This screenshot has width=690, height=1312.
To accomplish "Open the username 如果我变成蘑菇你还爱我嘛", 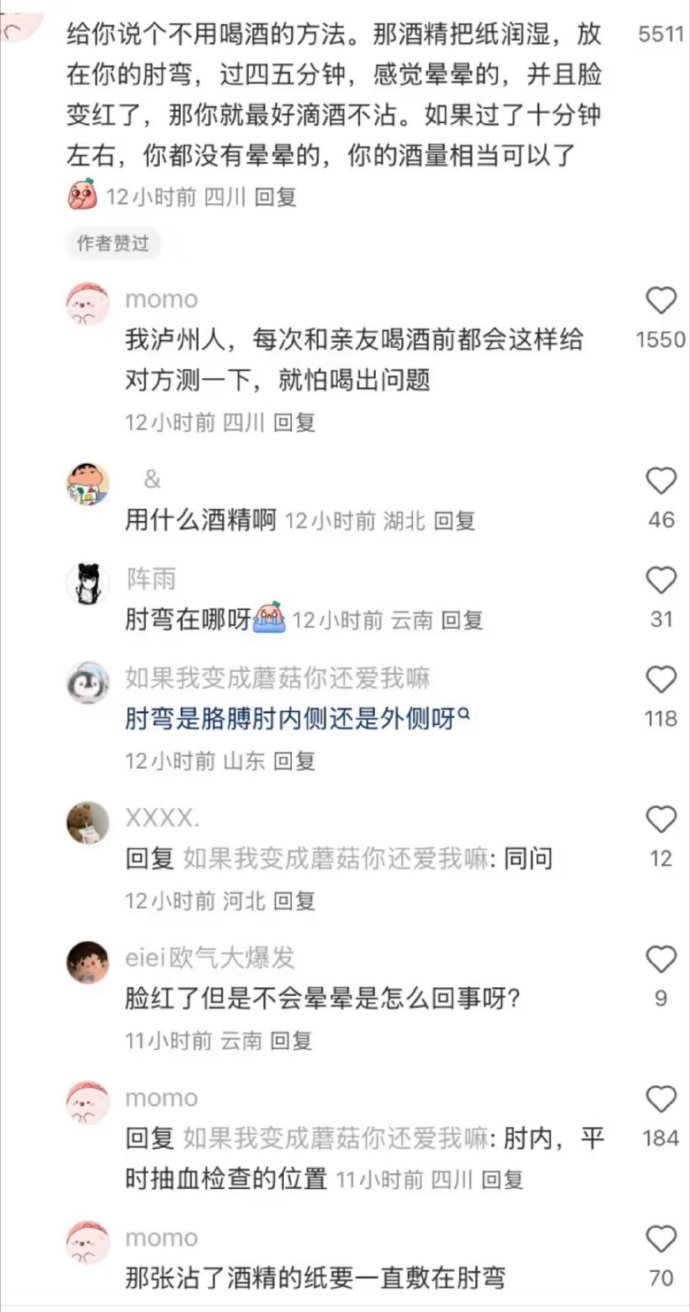I will pos(277,678).
